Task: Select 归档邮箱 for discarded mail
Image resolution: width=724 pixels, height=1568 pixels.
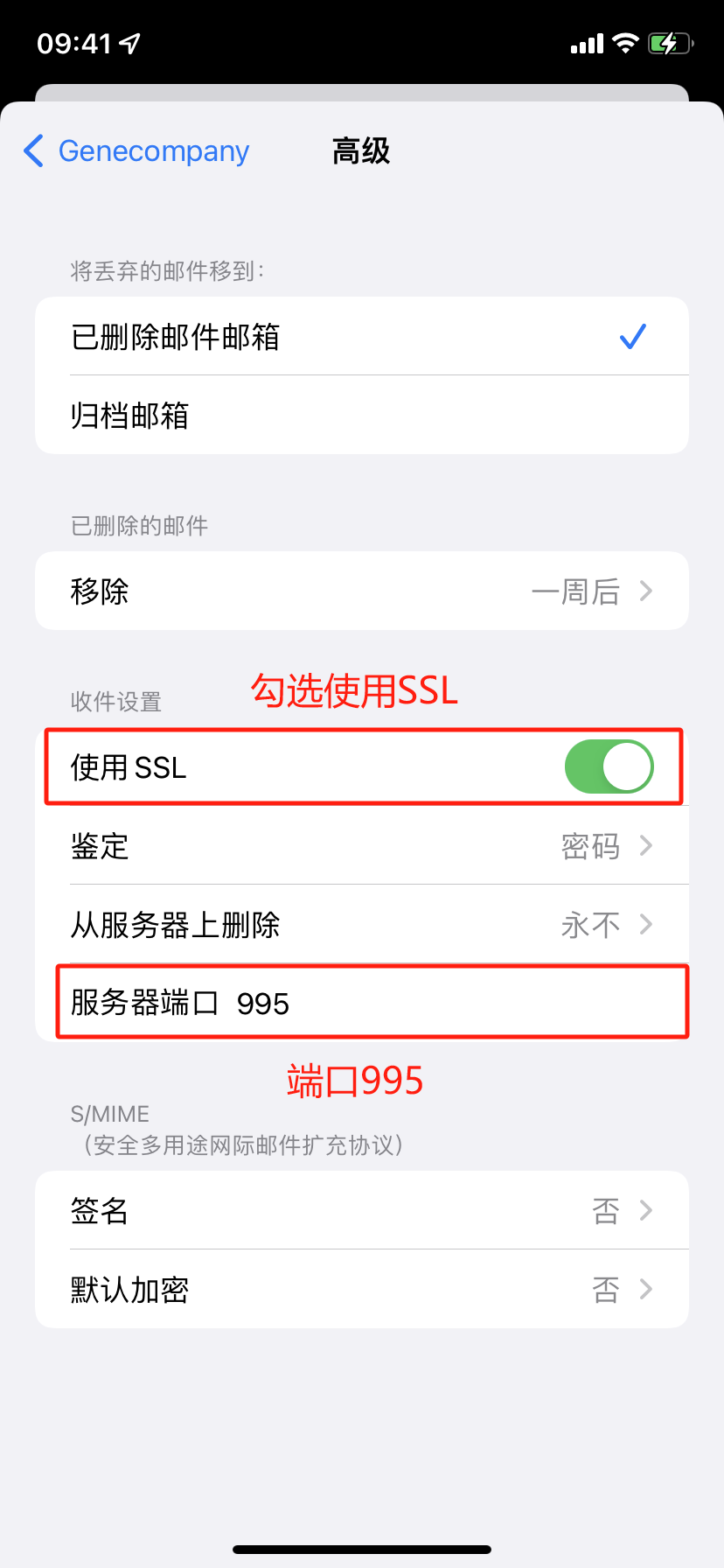Action: pyautogui.click(x=361, y=416)
